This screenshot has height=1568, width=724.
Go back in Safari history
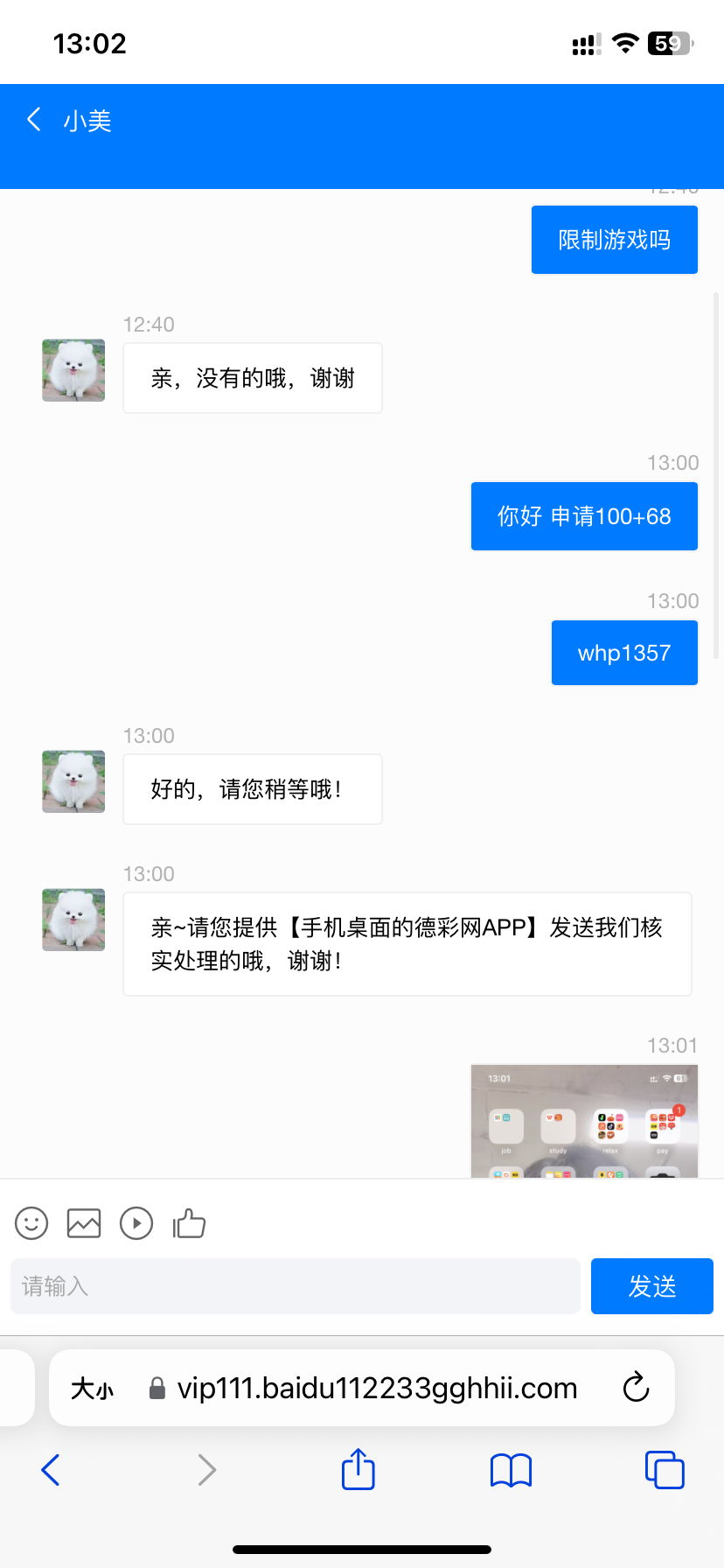[x=51, y=1470]
